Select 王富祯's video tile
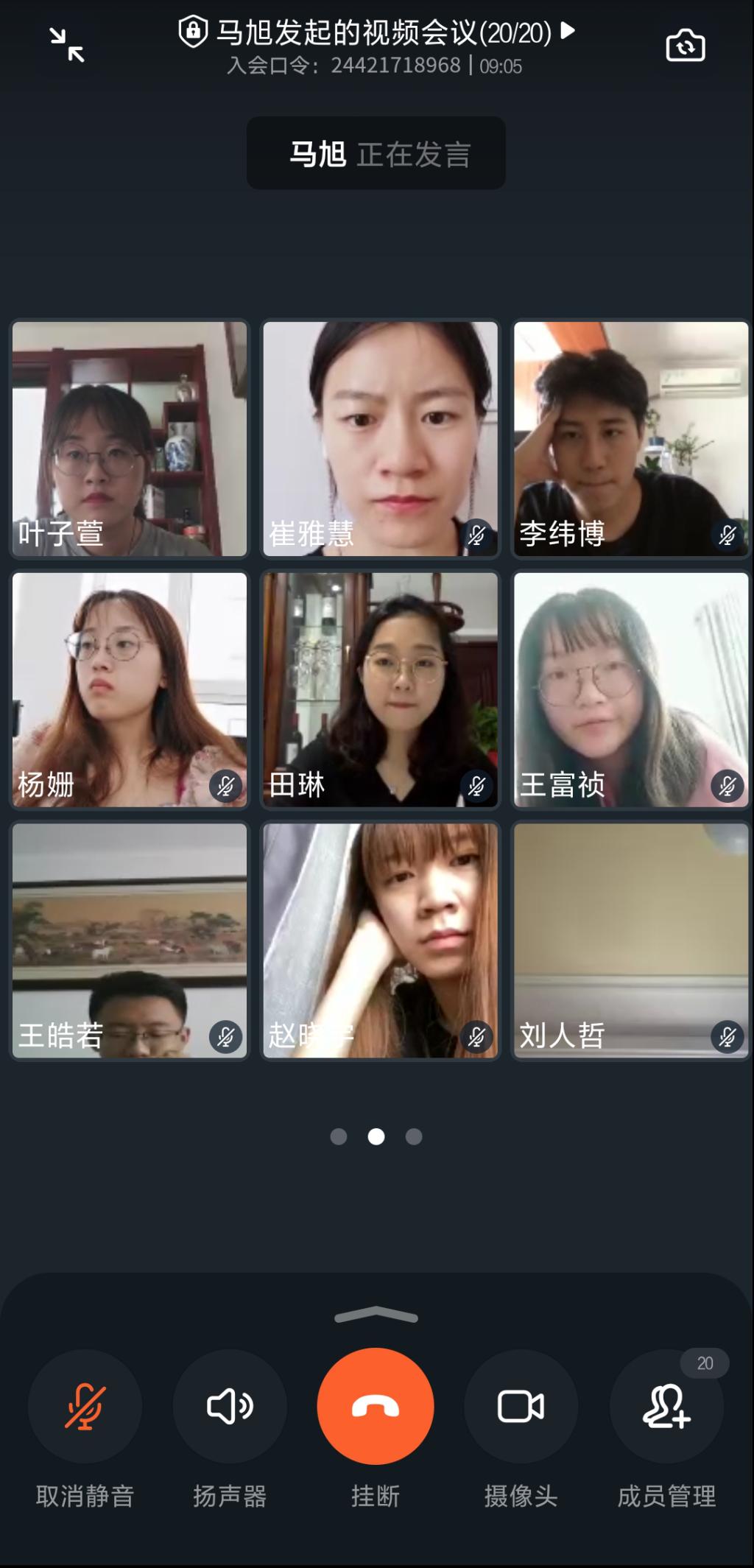This screenshot has height=1568, width=754. [x=631, y=689]
